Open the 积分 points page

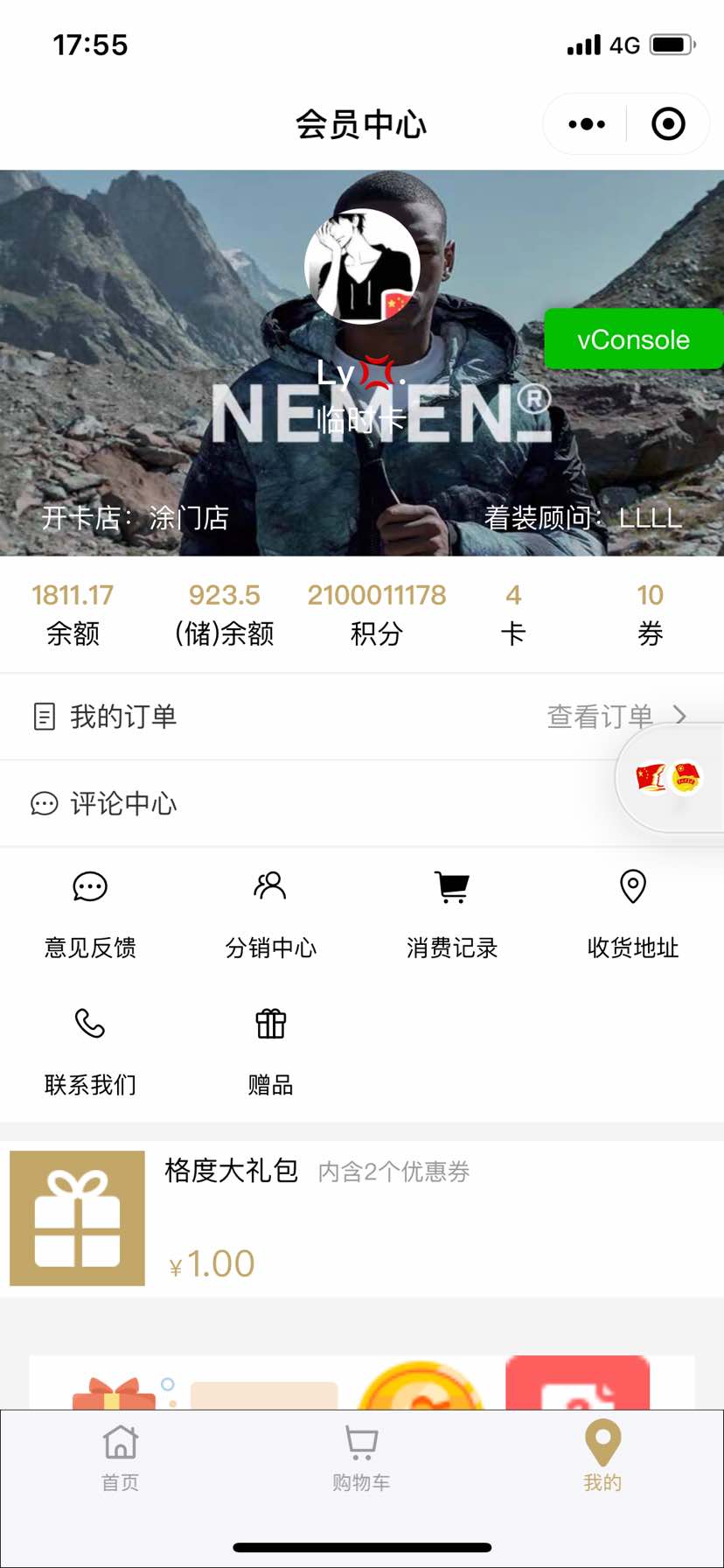[x=376, y=614]
